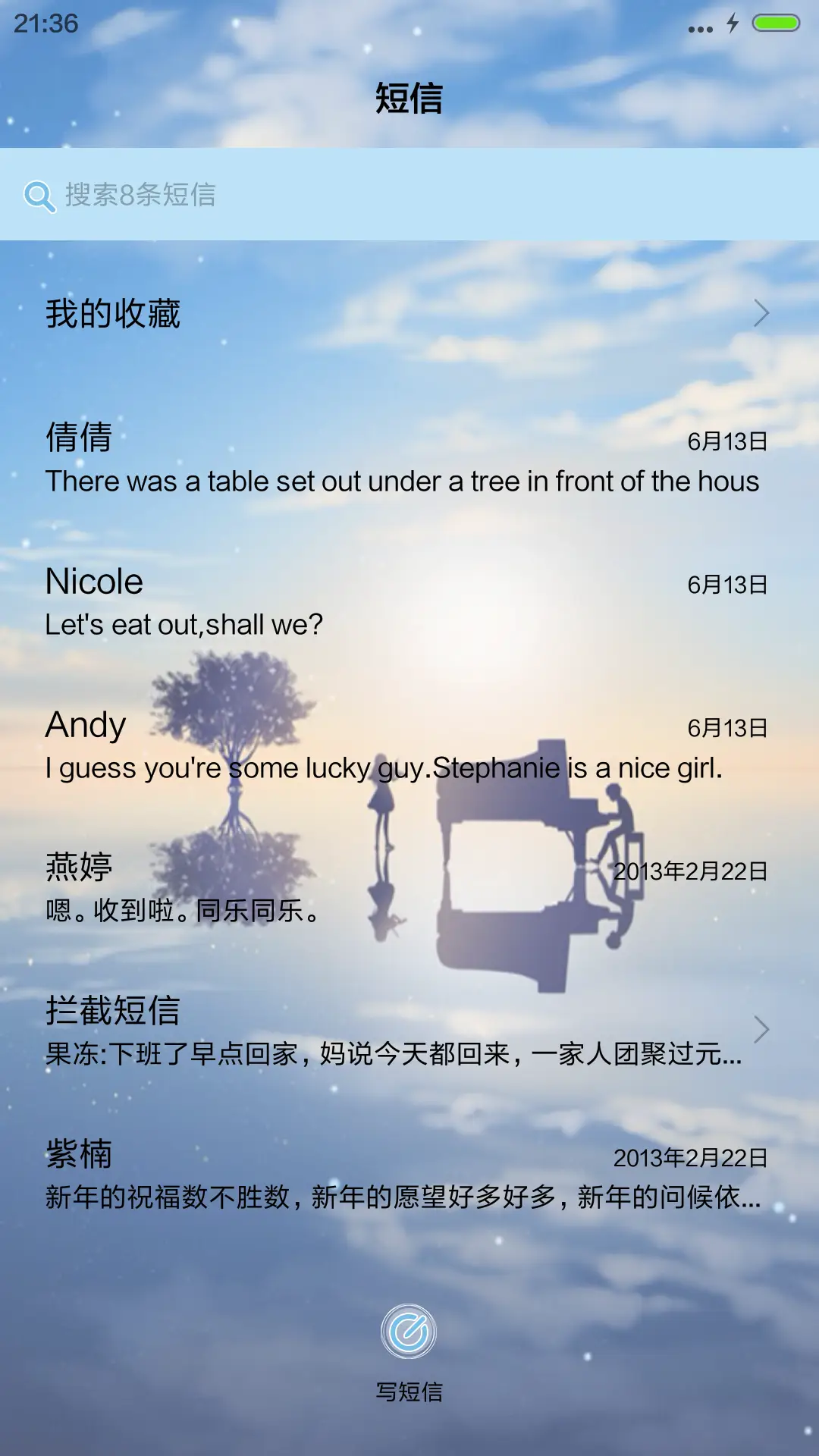Click the search magnifier icon
This screenshot has height=1456, width=819.
(38, 196)
